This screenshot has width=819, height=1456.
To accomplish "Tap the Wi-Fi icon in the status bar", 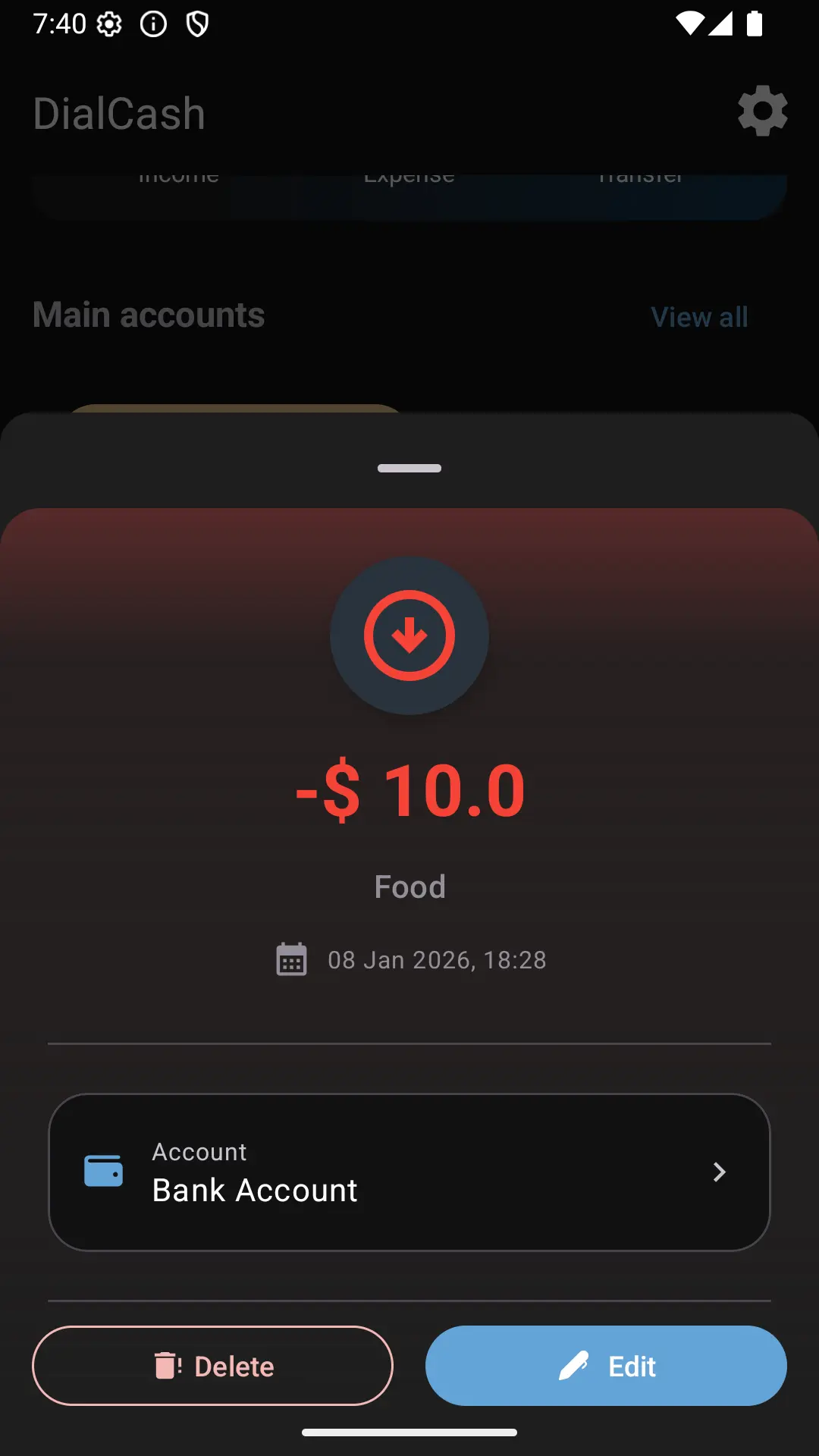I will click(x=689, y=24).
